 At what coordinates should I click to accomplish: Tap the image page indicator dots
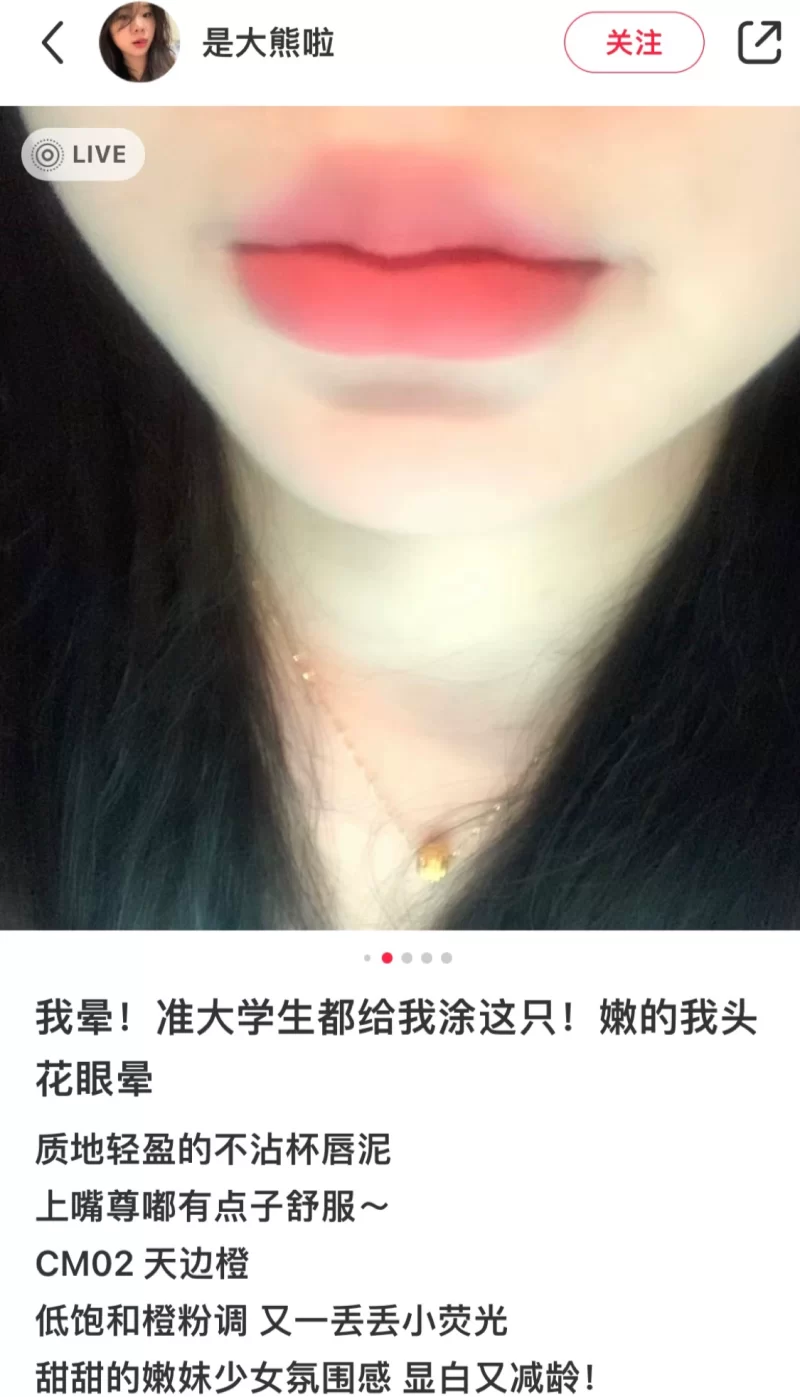[407, 958]
